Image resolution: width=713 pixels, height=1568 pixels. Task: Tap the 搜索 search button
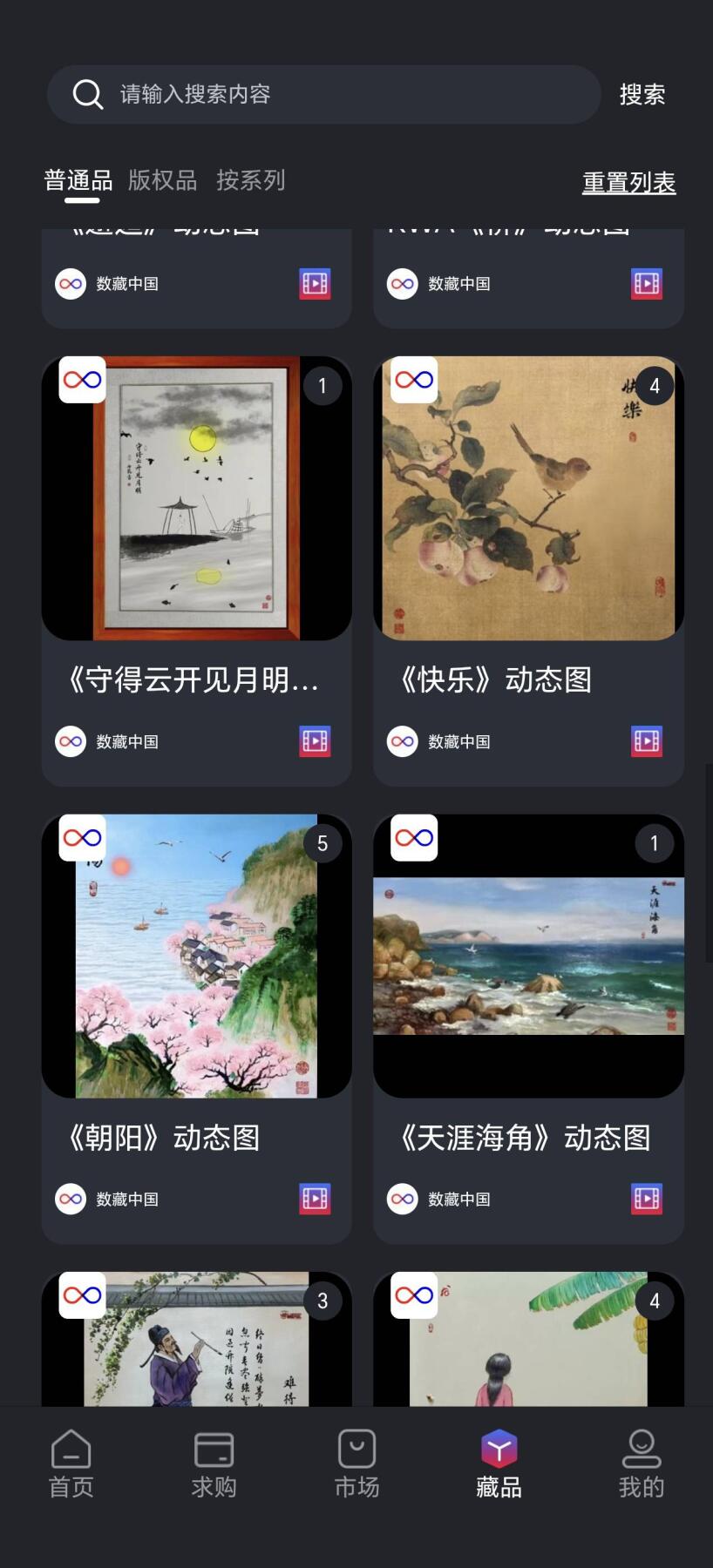642,94
